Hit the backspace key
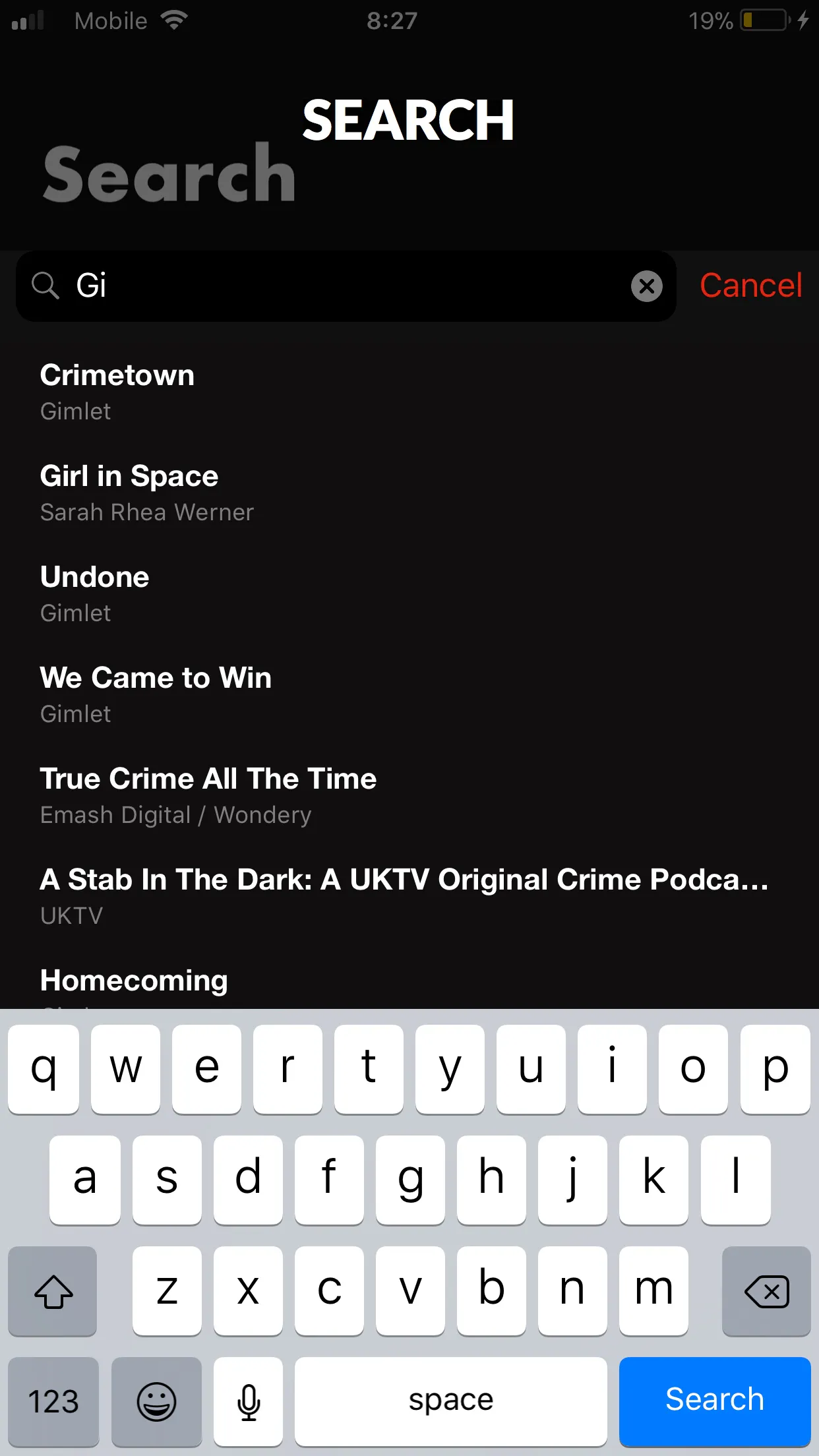Image resolution: width=819 pixels, height=1456 pixels. pos(766,1290)
